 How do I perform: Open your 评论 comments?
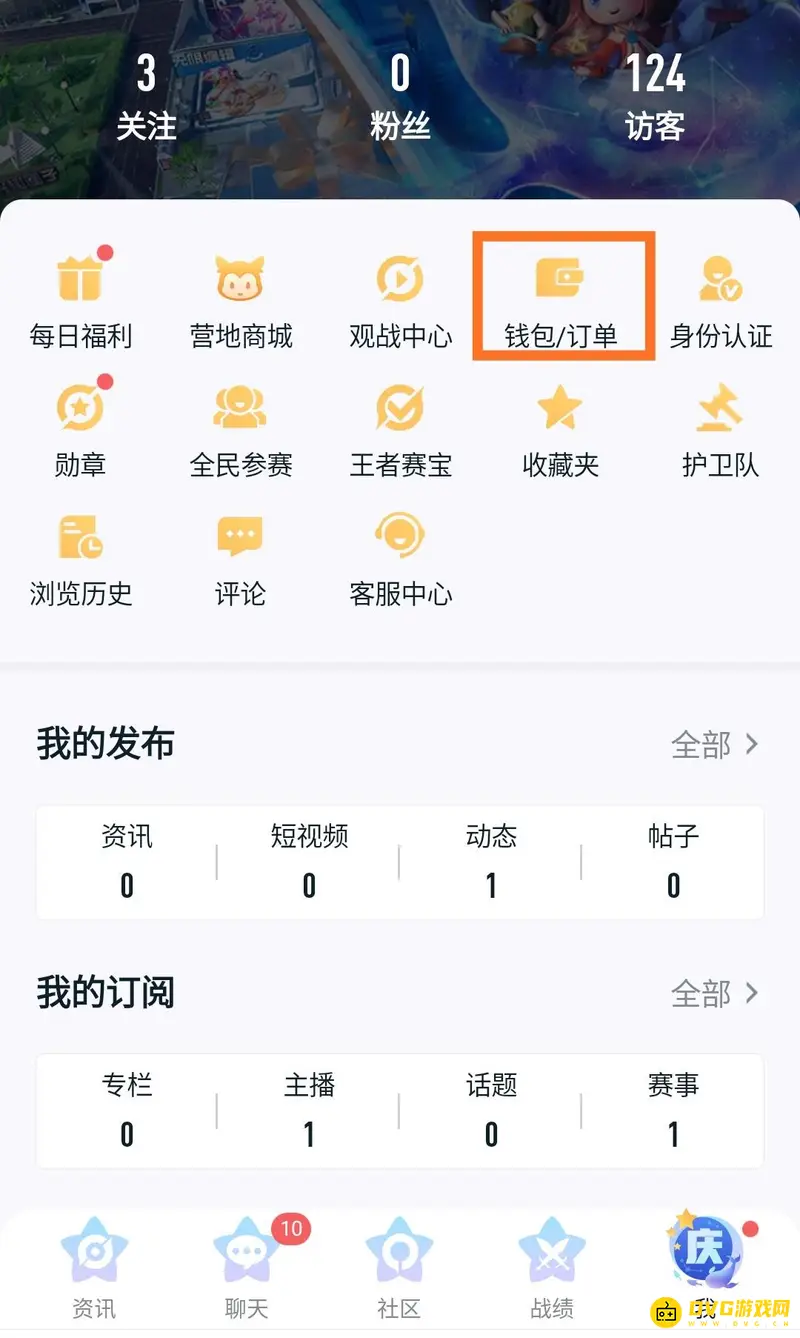(240, 555)
